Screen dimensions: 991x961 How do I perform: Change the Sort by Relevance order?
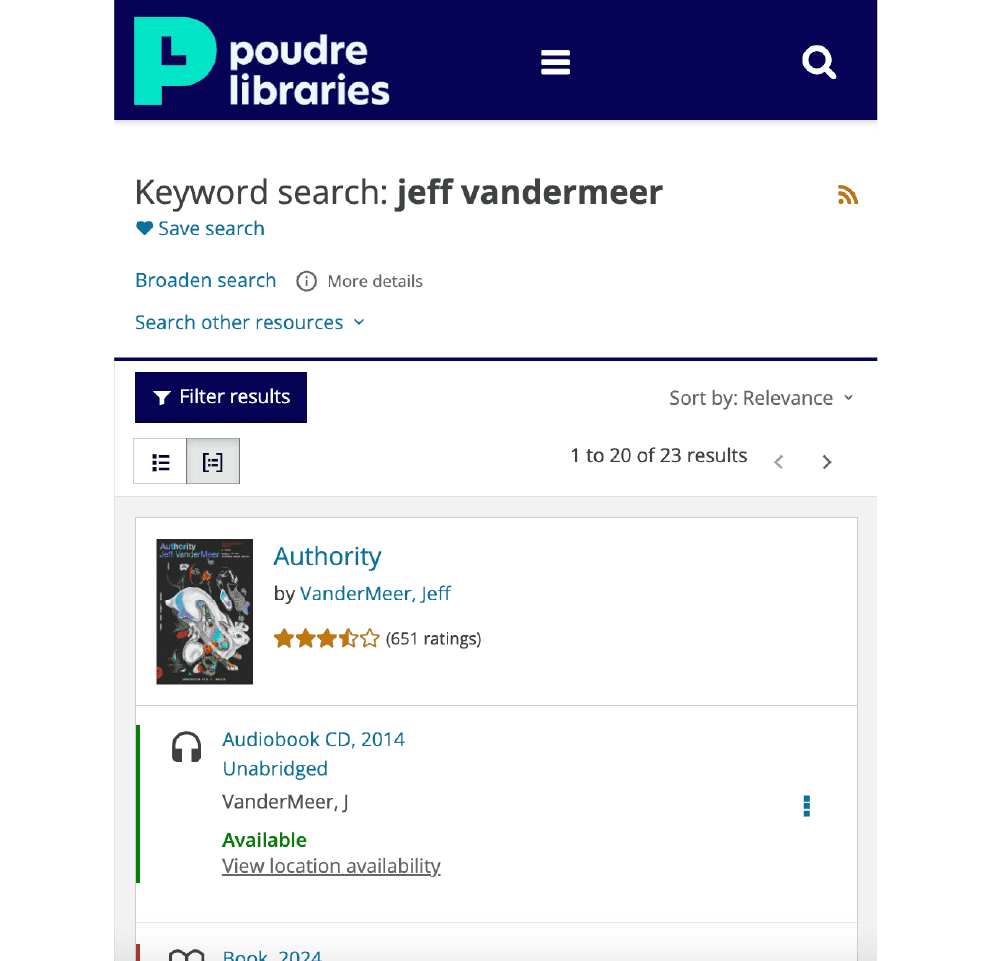[x=761, y=398]
